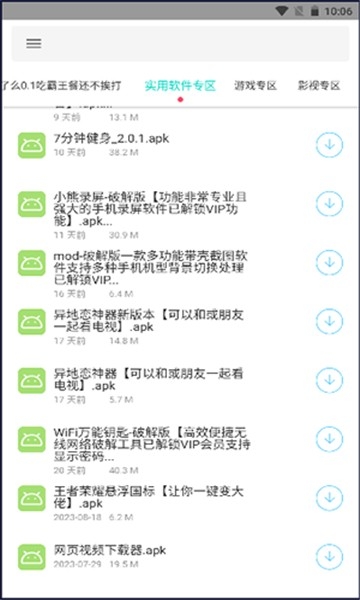This screenshot has width=360, height=600.
Task: Download 异地恋神器新版本 apk
Action: coord(329,322)
